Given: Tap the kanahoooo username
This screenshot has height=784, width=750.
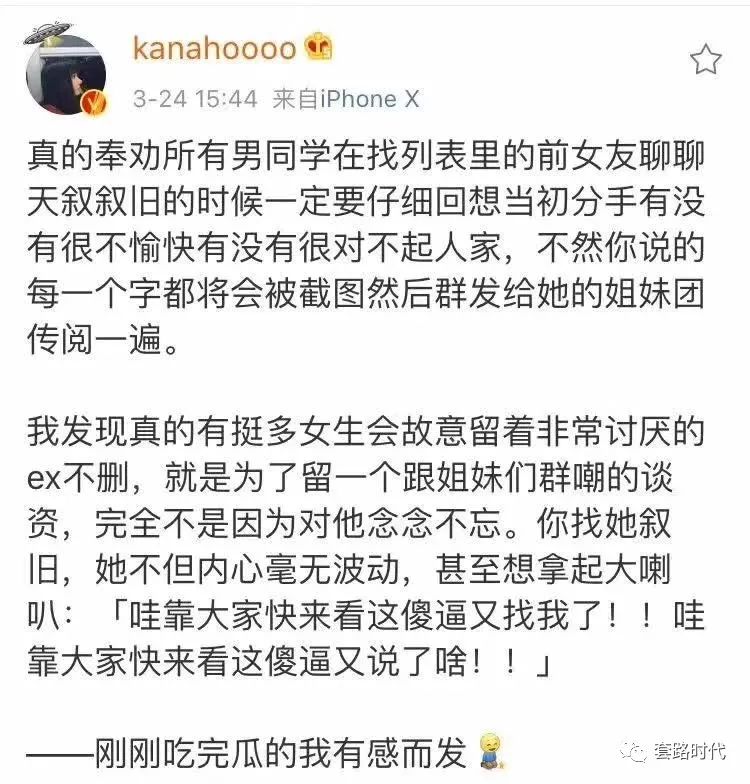Looking at the screenshot, I should coord(215,48).
